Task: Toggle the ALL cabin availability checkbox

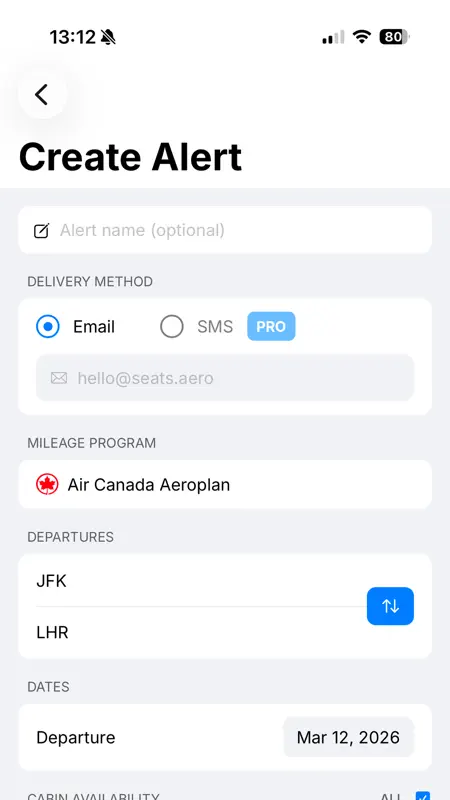Action: [x=422, y=796]
